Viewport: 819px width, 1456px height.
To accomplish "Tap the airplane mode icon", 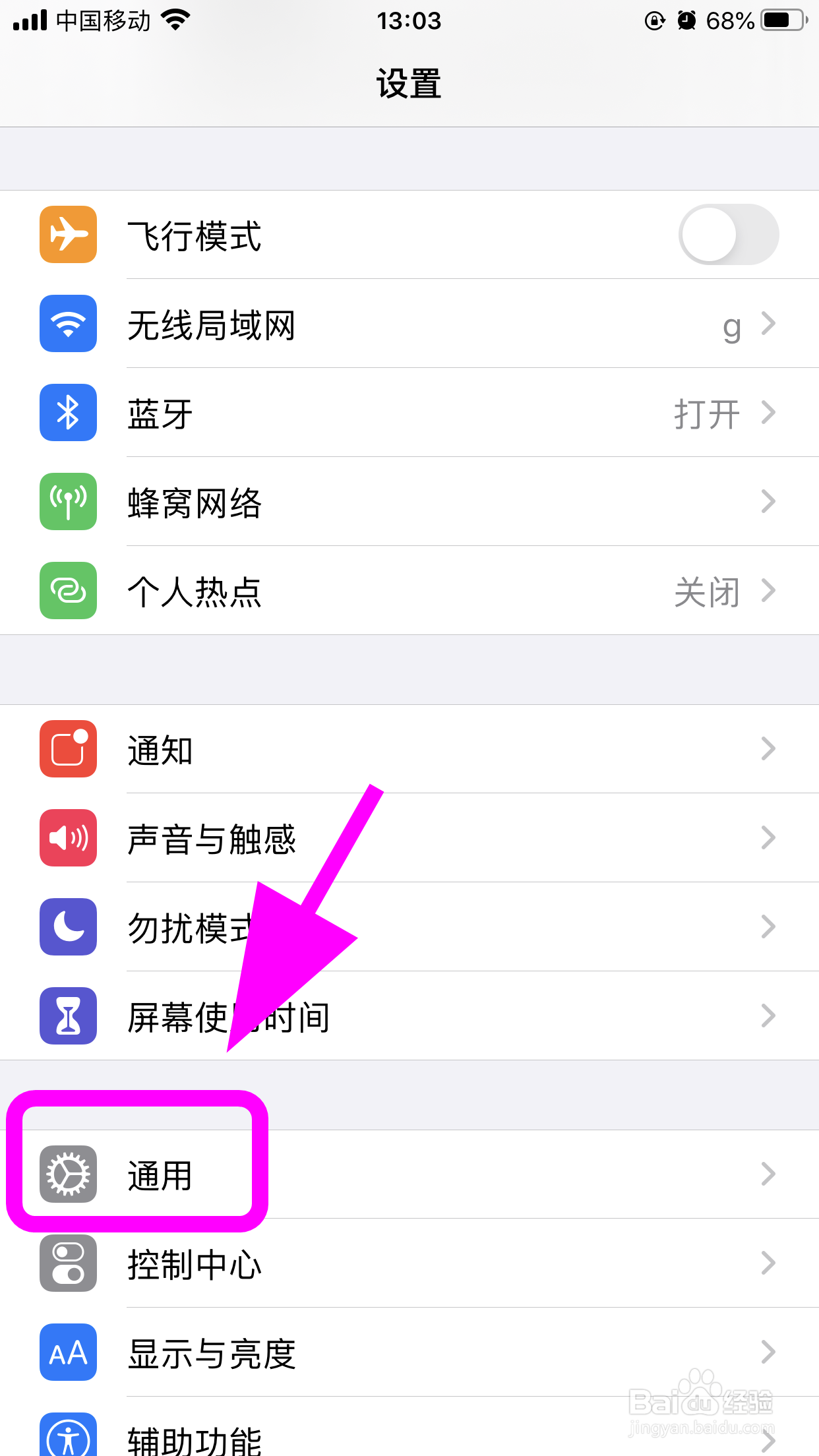I will [68, 235].
